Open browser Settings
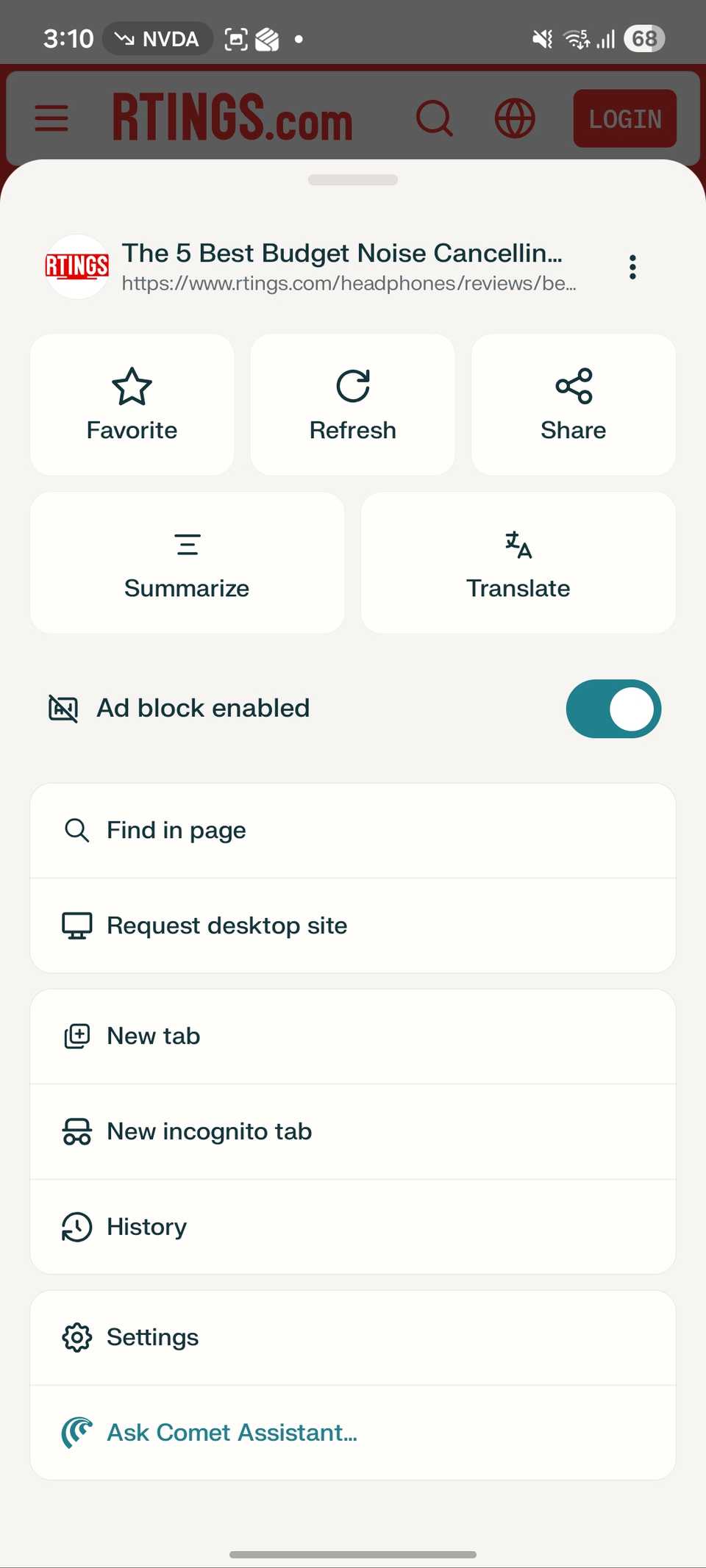The height and width of the screenshot is (1568, 706). click(x=353, y=1338)
